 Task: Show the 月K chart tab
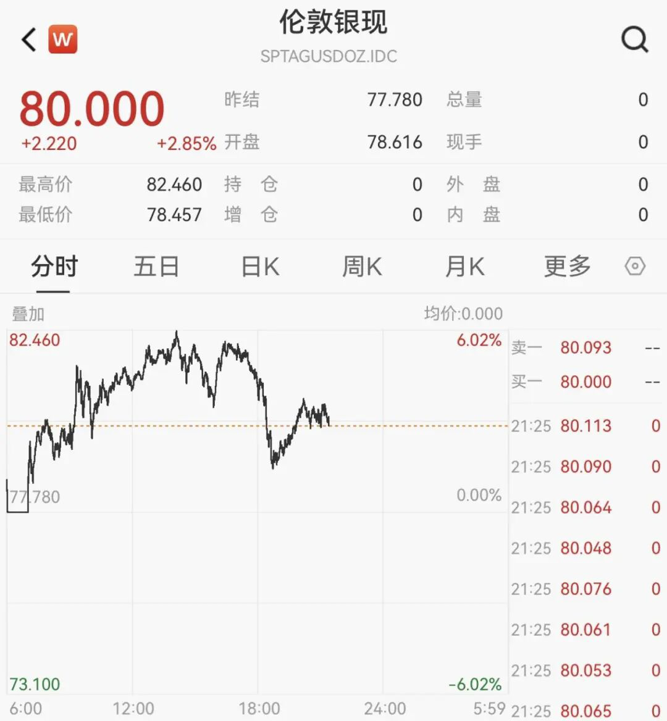pos(464,267)
